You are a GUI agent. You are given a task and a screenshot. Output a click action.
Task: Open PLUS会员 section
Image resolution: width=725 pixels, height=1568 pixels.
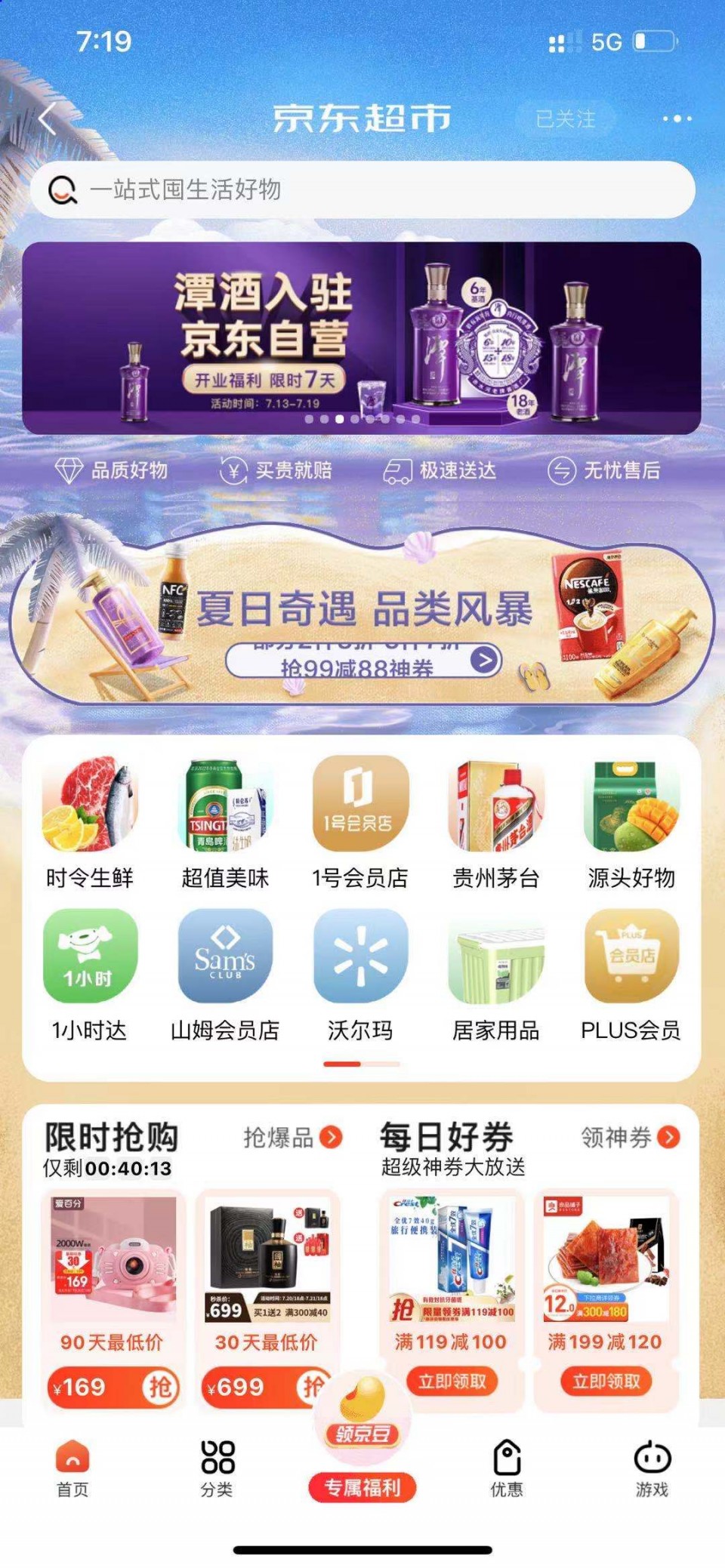pyautogui.click(x=631, y=975)
